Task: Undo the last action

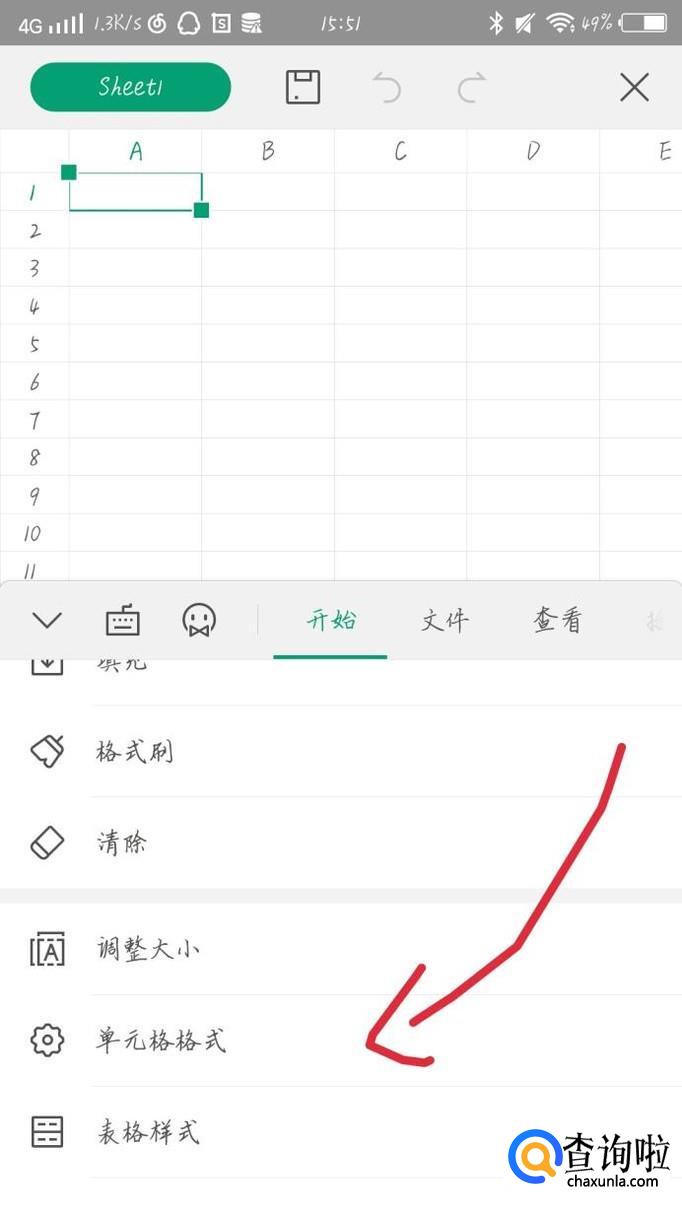Action: click(386, 88)
